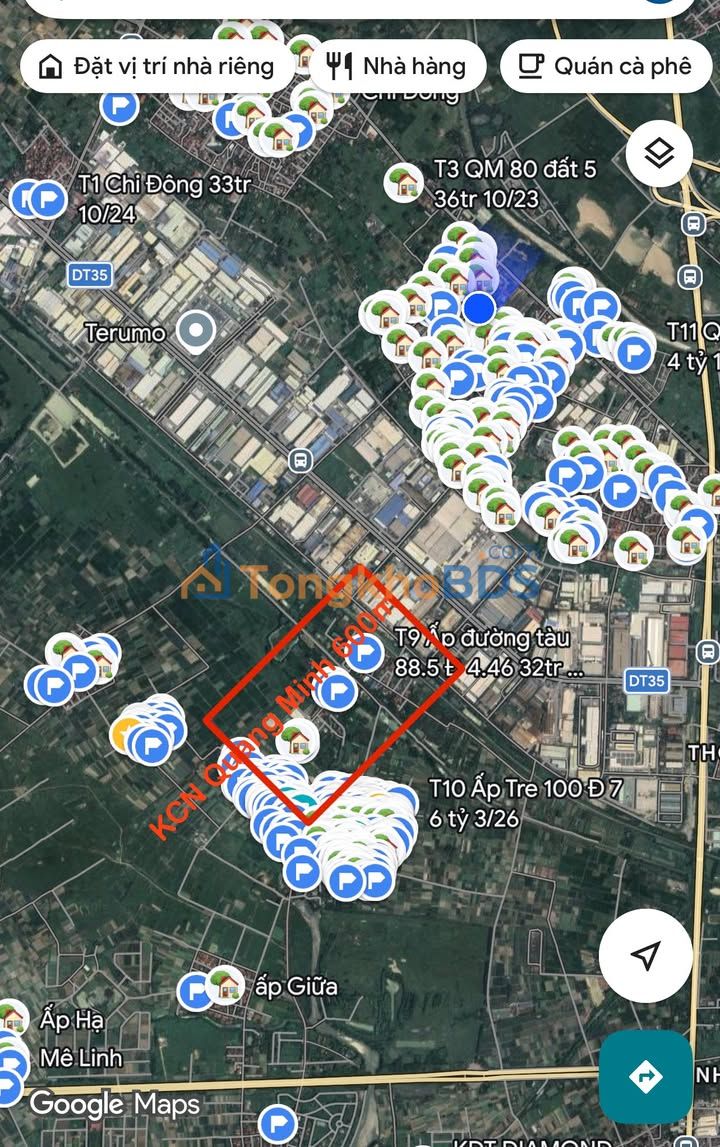This screenshot has width=720, height=1147.
Task: Open the Terumo place marker
Action: [x=196, y=331]
